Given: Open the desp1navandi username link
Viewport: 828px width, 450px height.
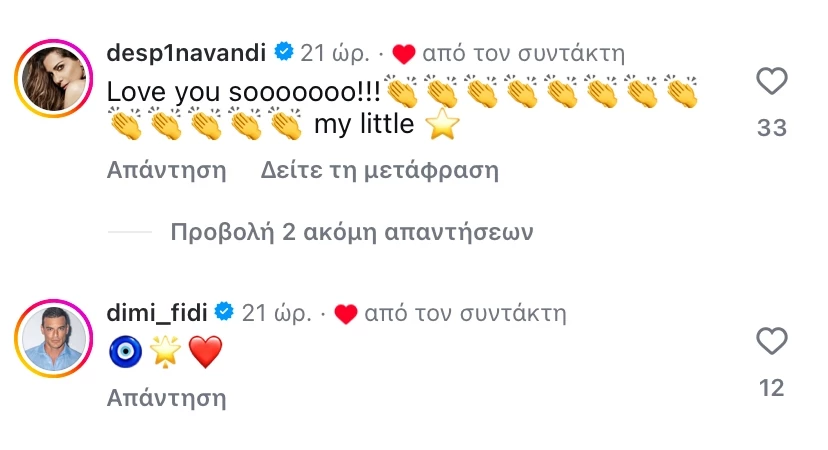Looking at the screenshot, I should pyautogui.click(x=187, y=52).
